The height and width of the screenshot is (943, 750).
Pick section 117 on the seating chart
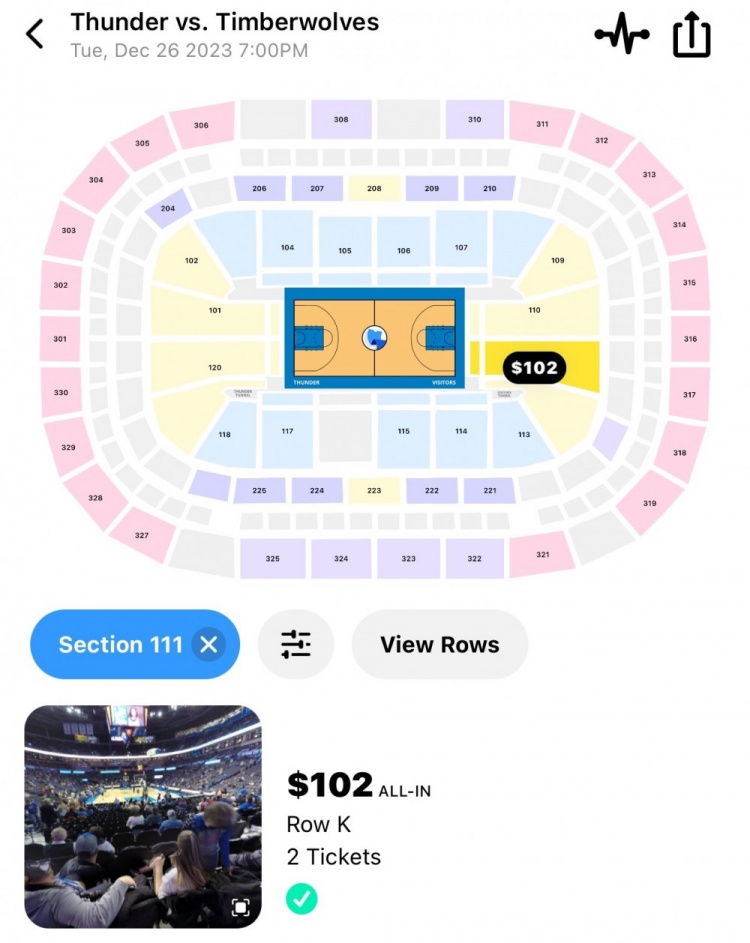(x=287, y=431)
